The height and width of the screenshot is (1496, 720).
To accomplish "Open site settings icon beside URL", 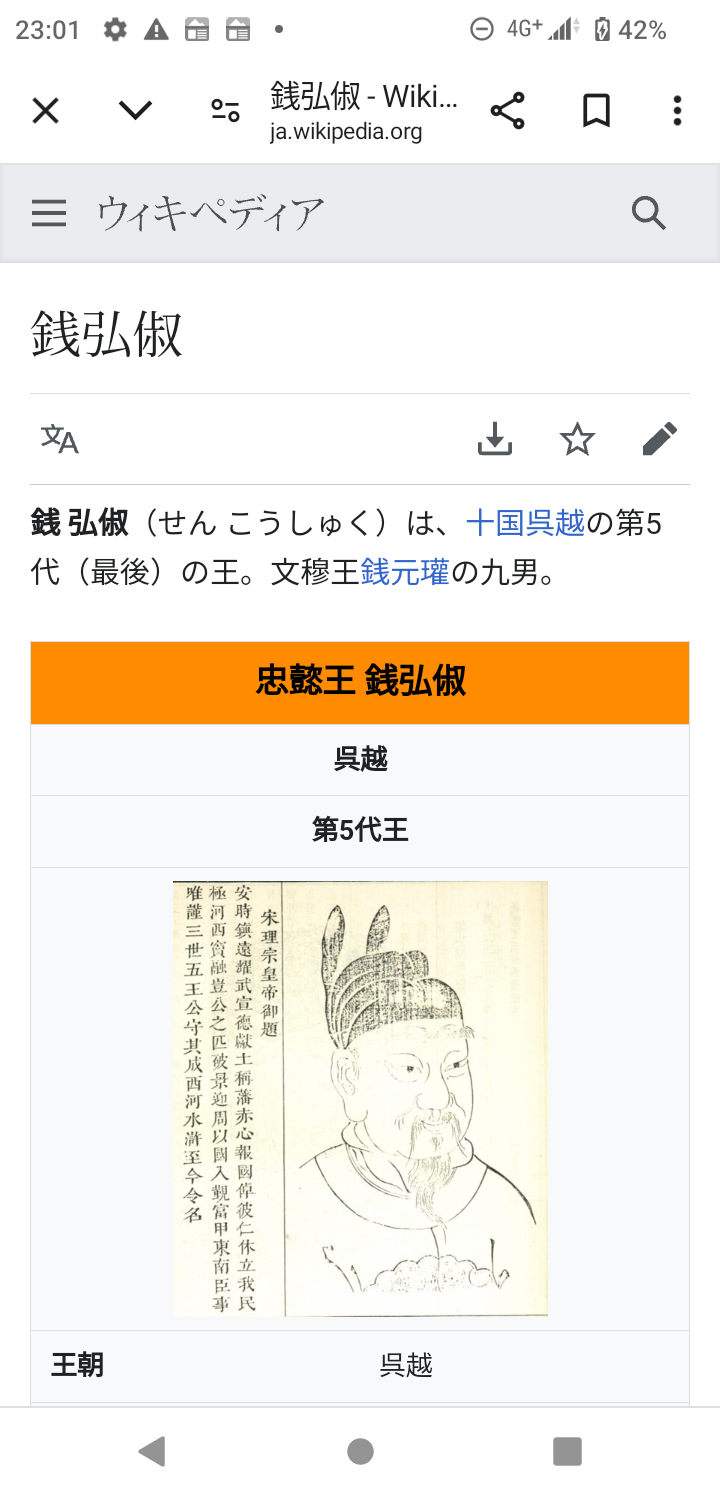I will pos(225,111).
